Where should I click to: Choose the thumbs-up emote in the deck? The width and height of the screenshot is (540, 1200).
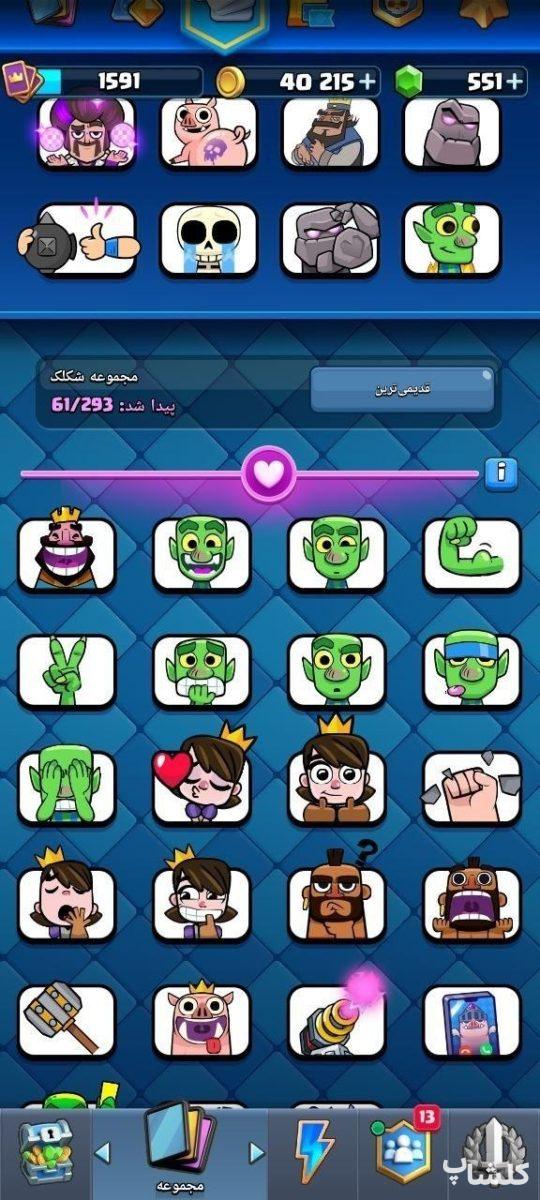coord(86,240)
